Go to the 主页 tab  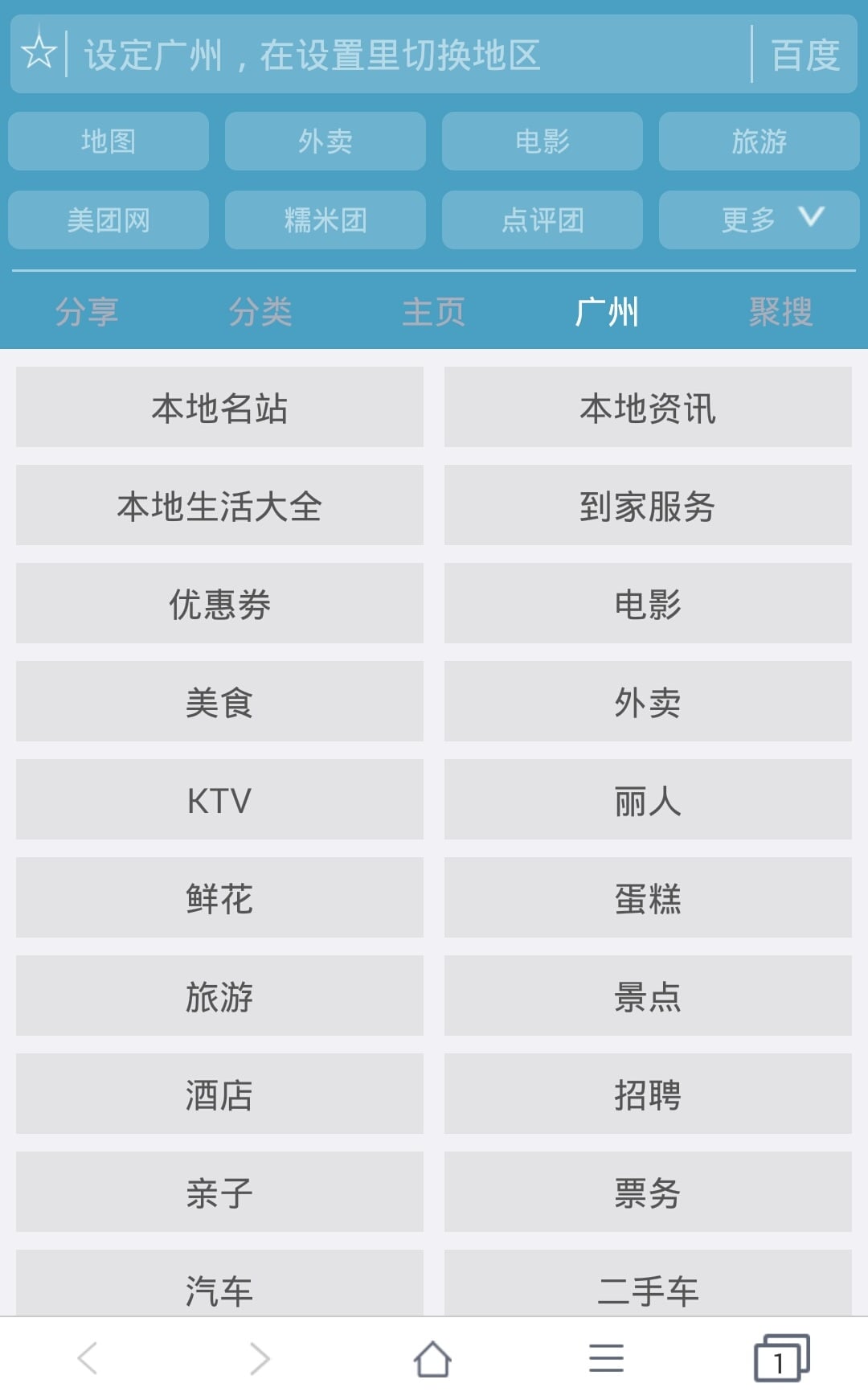[x=434, y=311]
